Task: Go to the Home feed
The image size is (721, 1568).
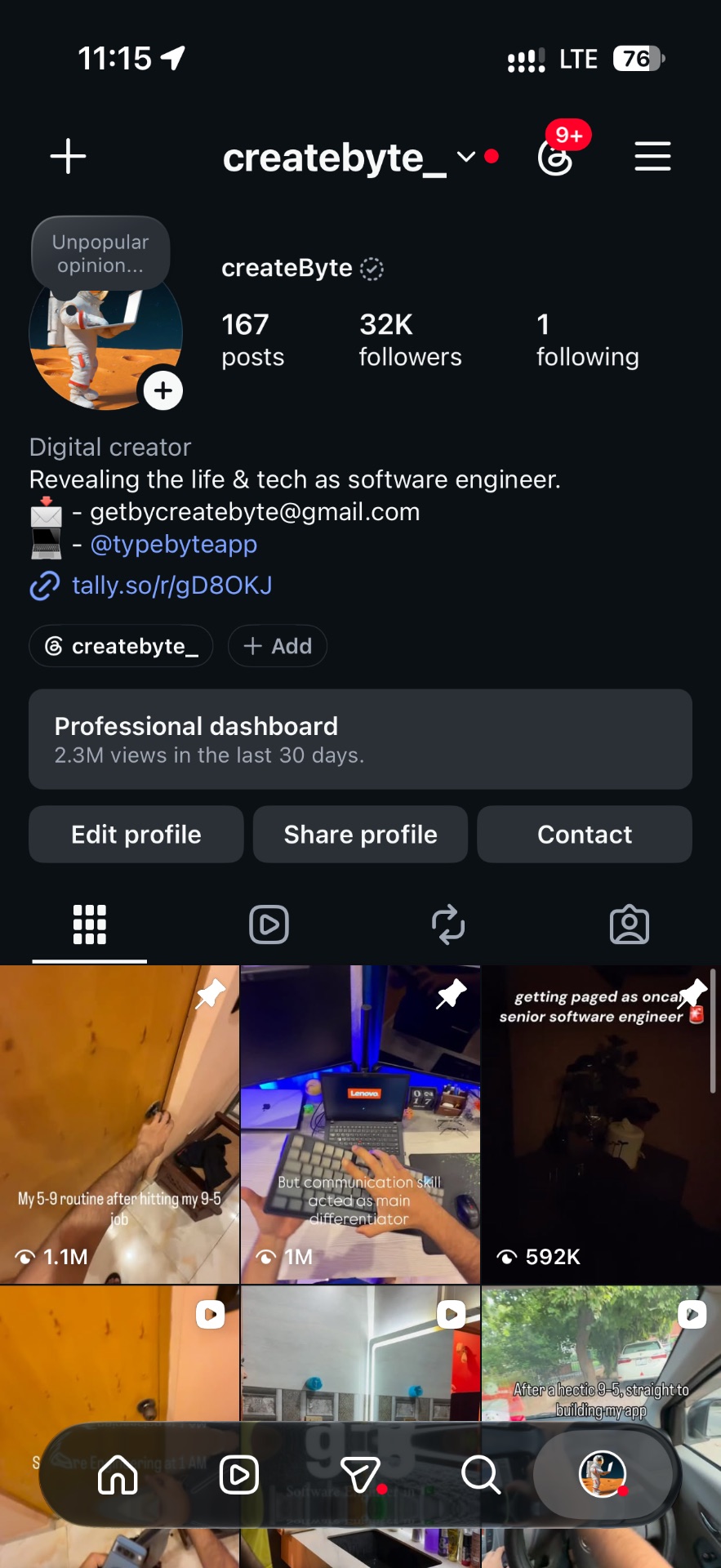Action: pos(118,1475)
